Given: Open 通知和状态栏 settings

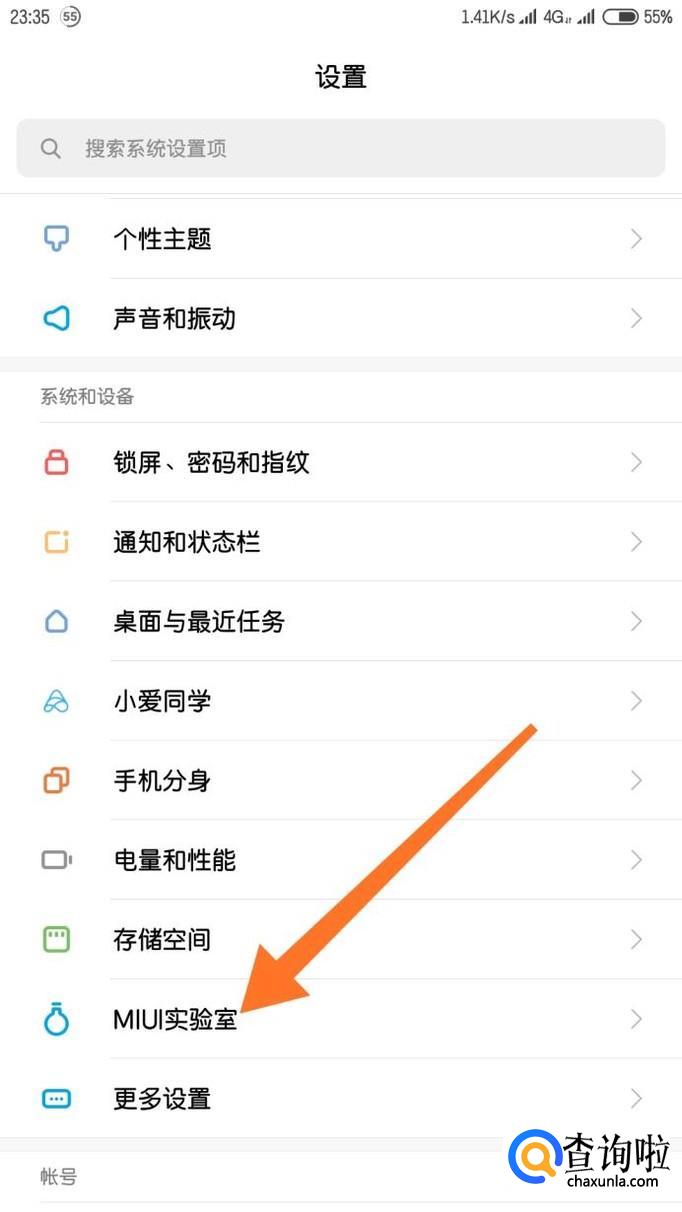Looking at the screenshot, I should 340,542.
